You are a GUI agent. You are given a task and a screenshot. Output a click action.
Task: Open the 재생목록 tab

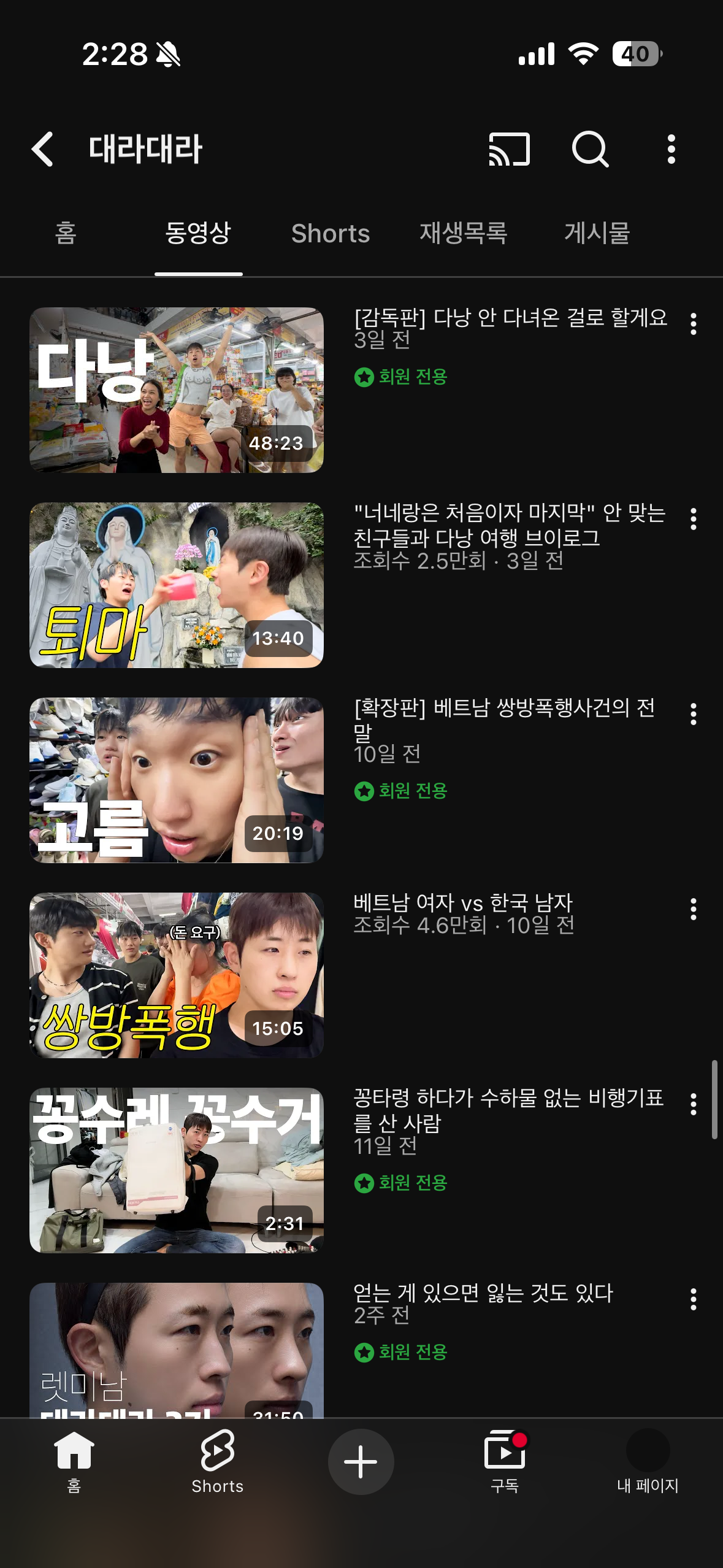[463, 234]
